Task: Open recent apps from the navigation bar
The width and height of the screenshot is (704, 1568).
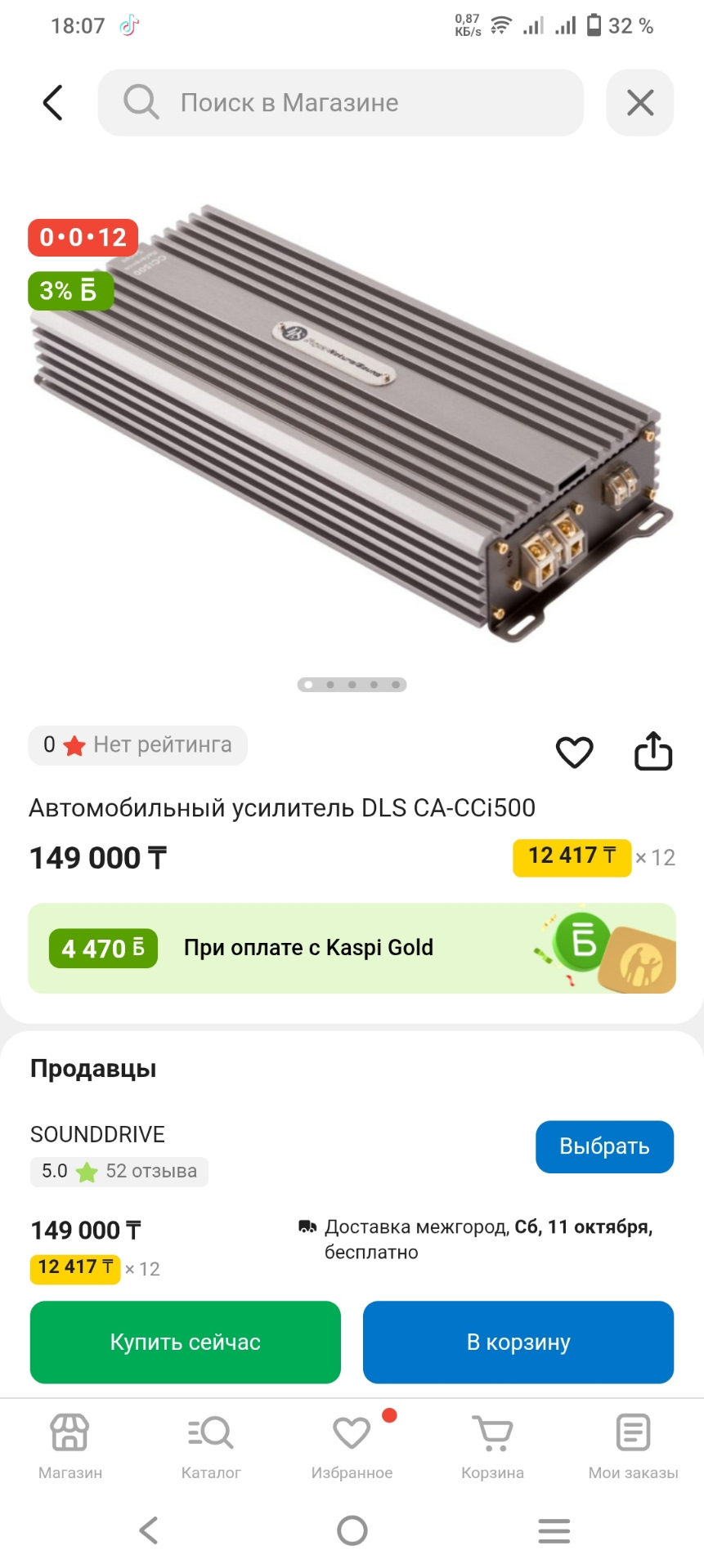Action: point(554,1530)
